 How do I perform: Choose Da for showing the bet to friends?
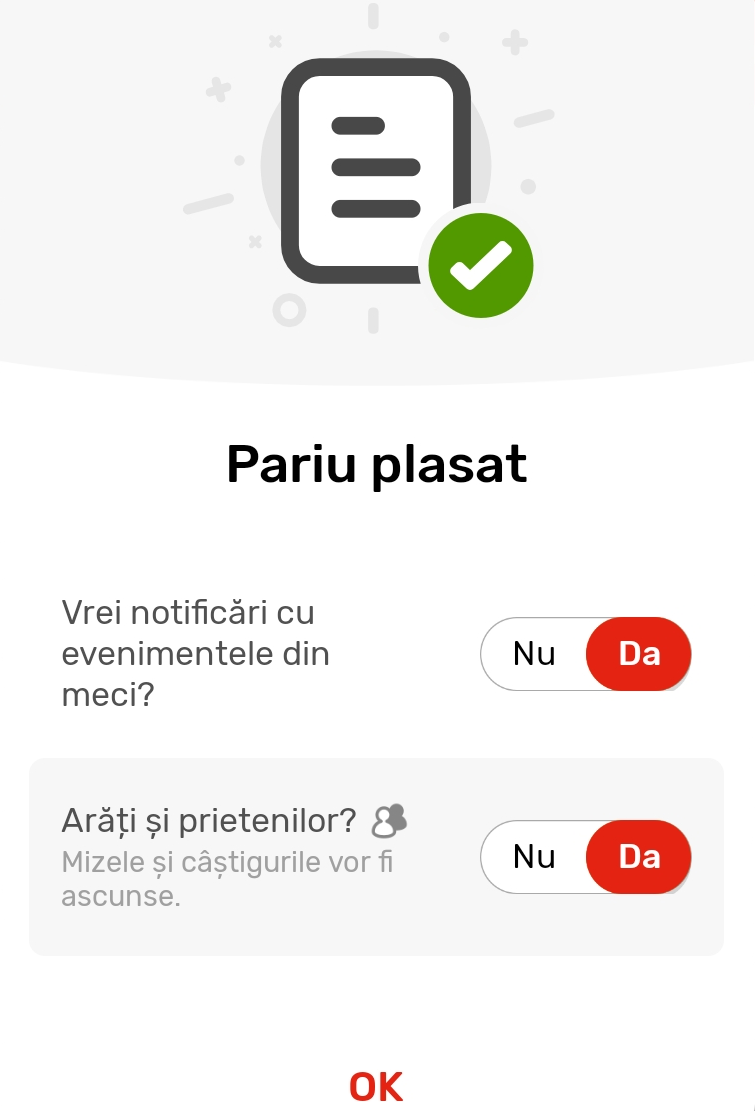(639, 857)
